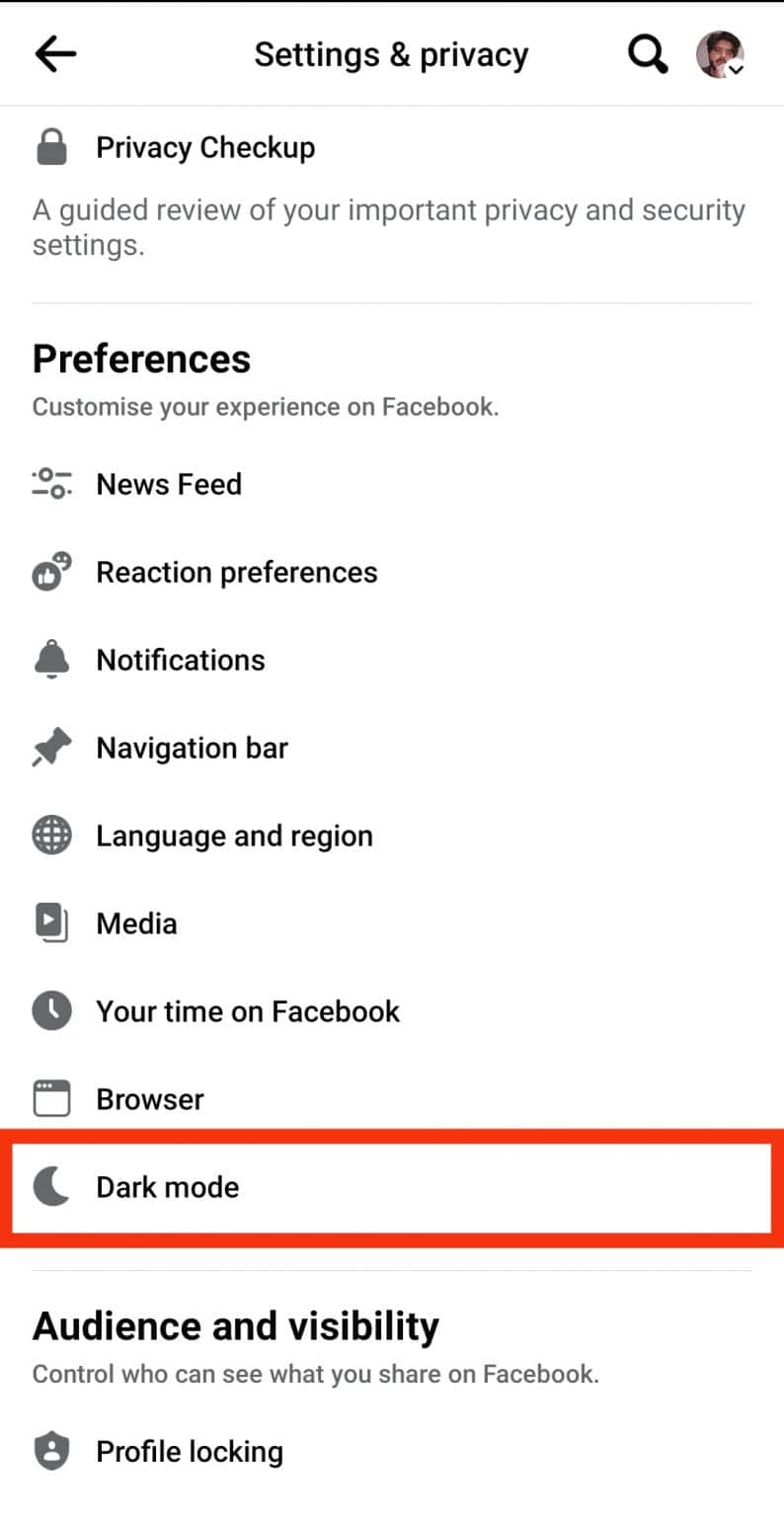Open Dark mode settings
Screen dimensions: 784x1517
pos(167,1186)
